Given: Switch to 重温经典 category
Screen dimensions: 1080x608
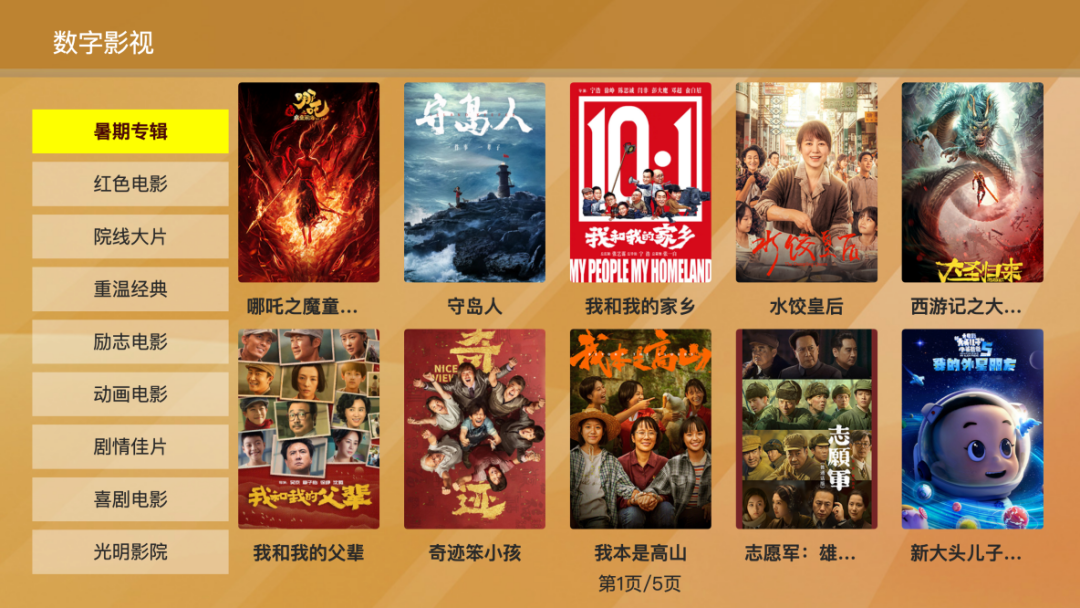Looking at the screenshot, I should coord(130,289).
